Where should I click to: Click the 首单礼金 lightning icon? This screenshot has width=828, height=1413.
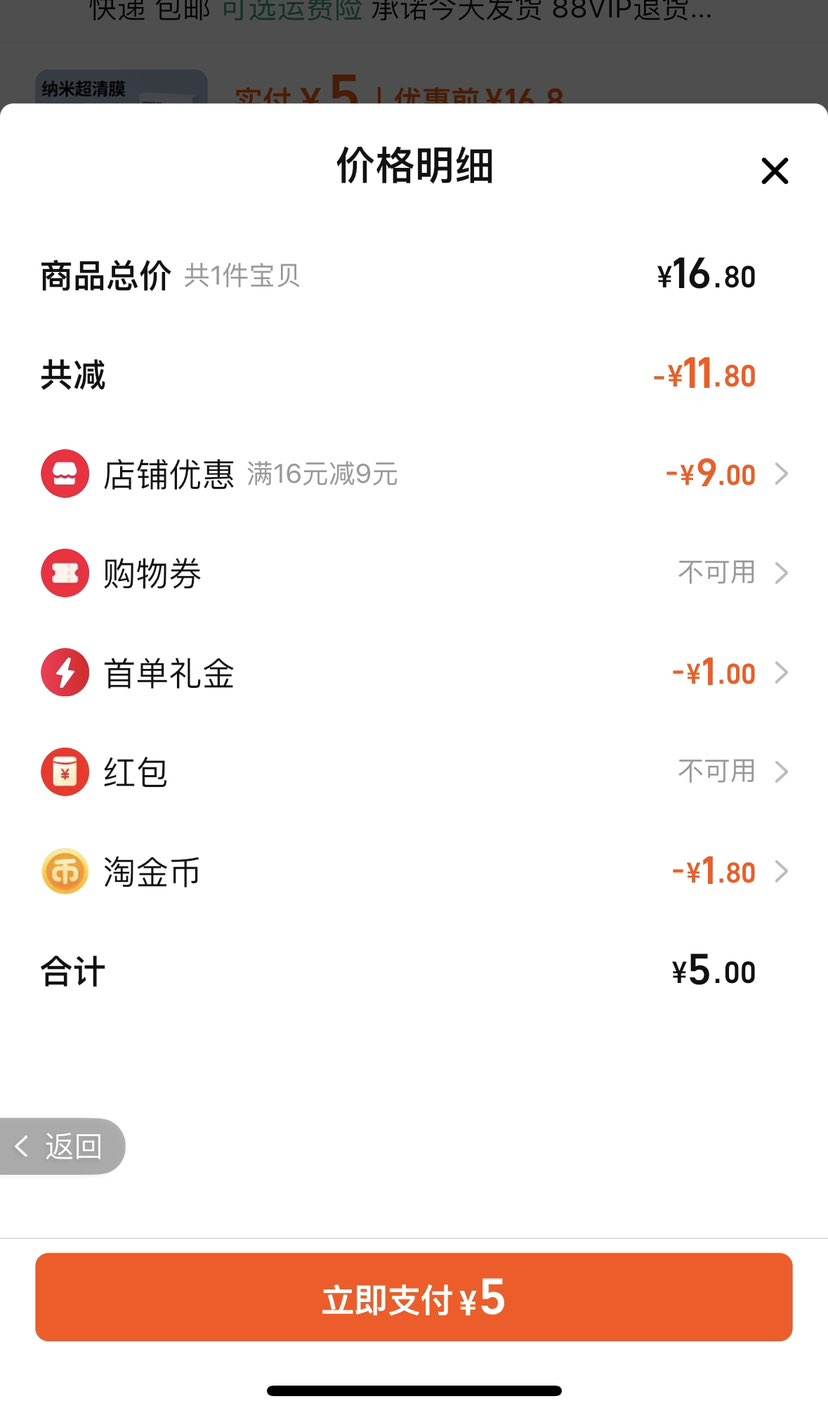click(64, 672)
